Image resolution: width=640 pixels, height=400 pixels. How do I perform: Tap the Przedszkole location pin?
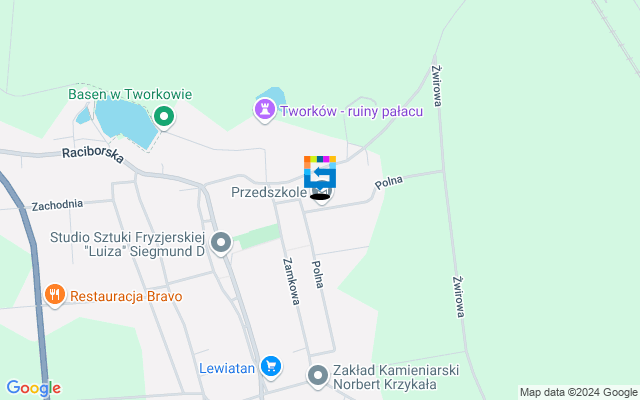tap(320, 176)
